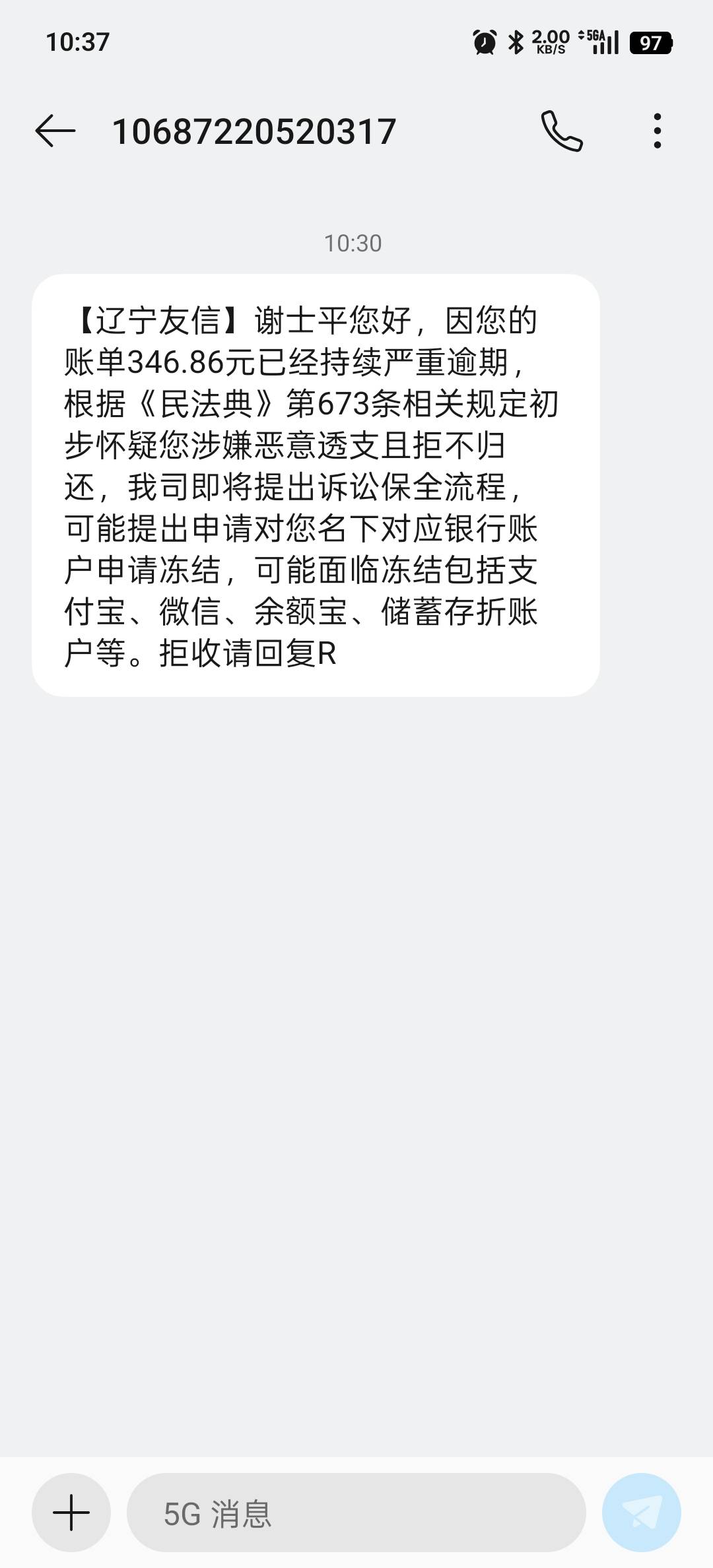Open the three-dot overflow menu

pos(657,131)
